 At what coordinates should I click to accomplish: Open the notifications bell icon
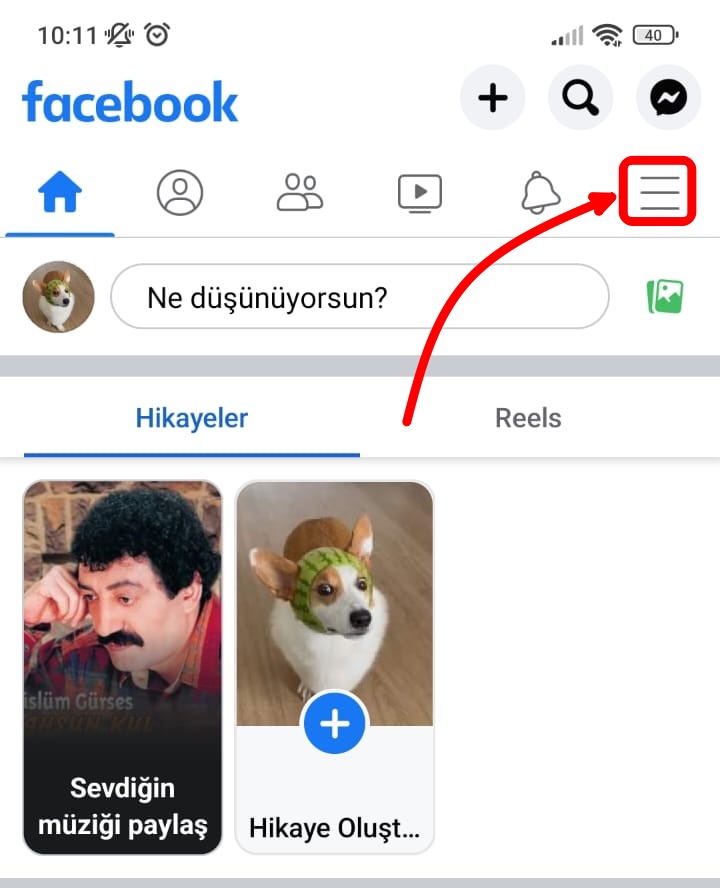(x=539, y=193)
